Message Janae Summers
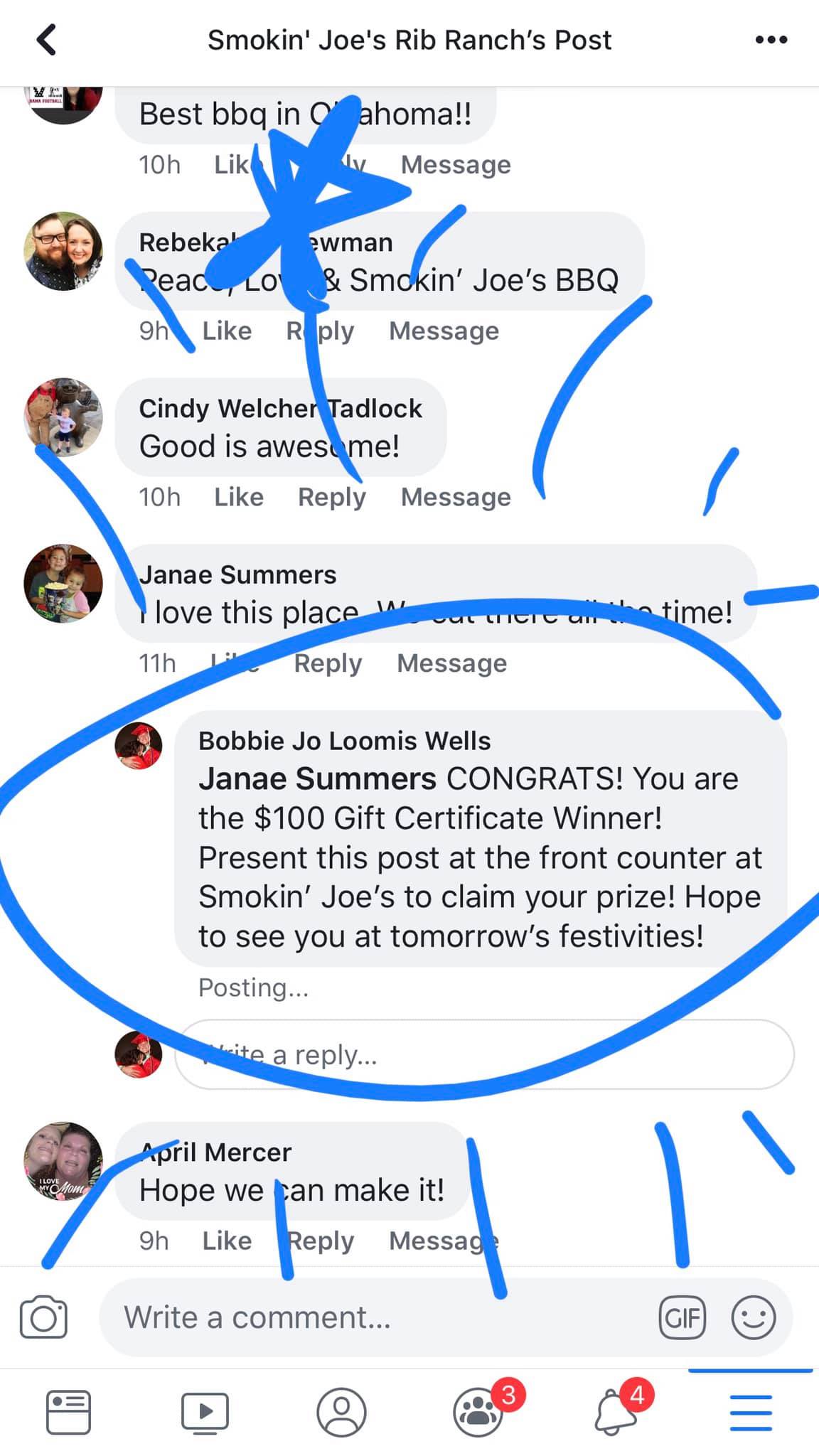The image size is (819, 1456). [452, 663]
